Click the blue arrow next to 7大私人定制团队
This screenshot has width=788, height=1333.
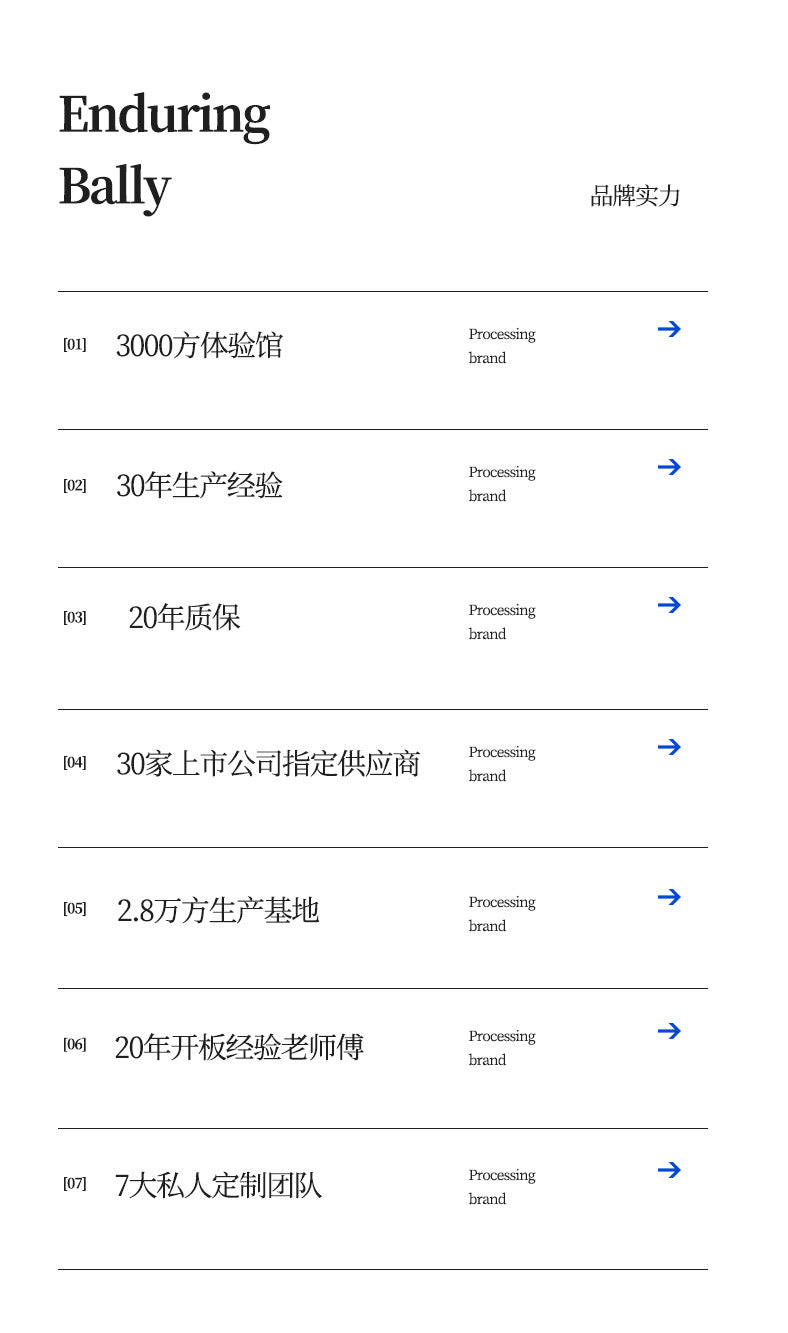click(669, 1169)
